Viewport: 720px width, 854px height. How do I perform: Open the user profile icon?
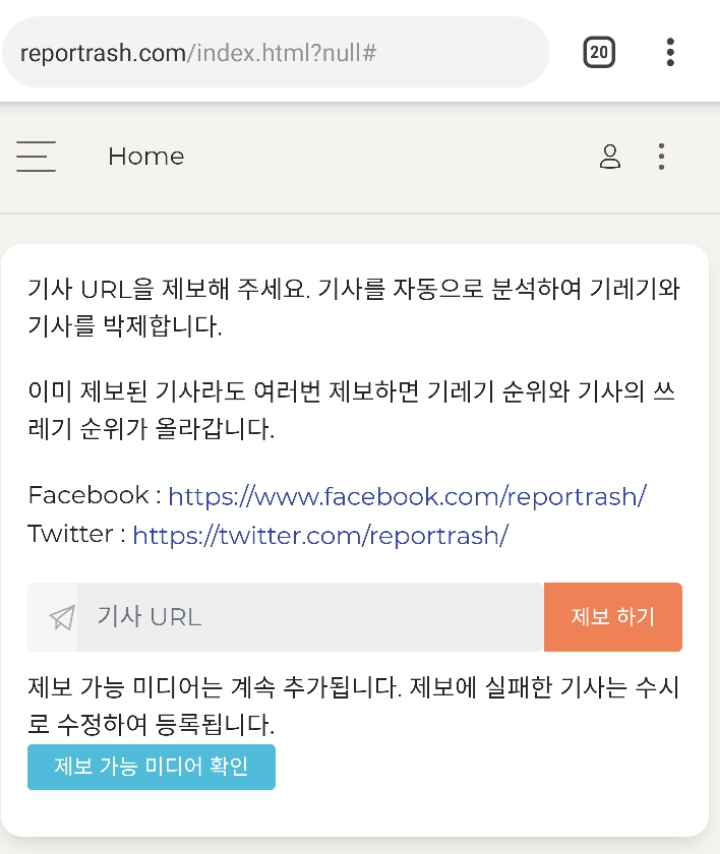point(610,157)
